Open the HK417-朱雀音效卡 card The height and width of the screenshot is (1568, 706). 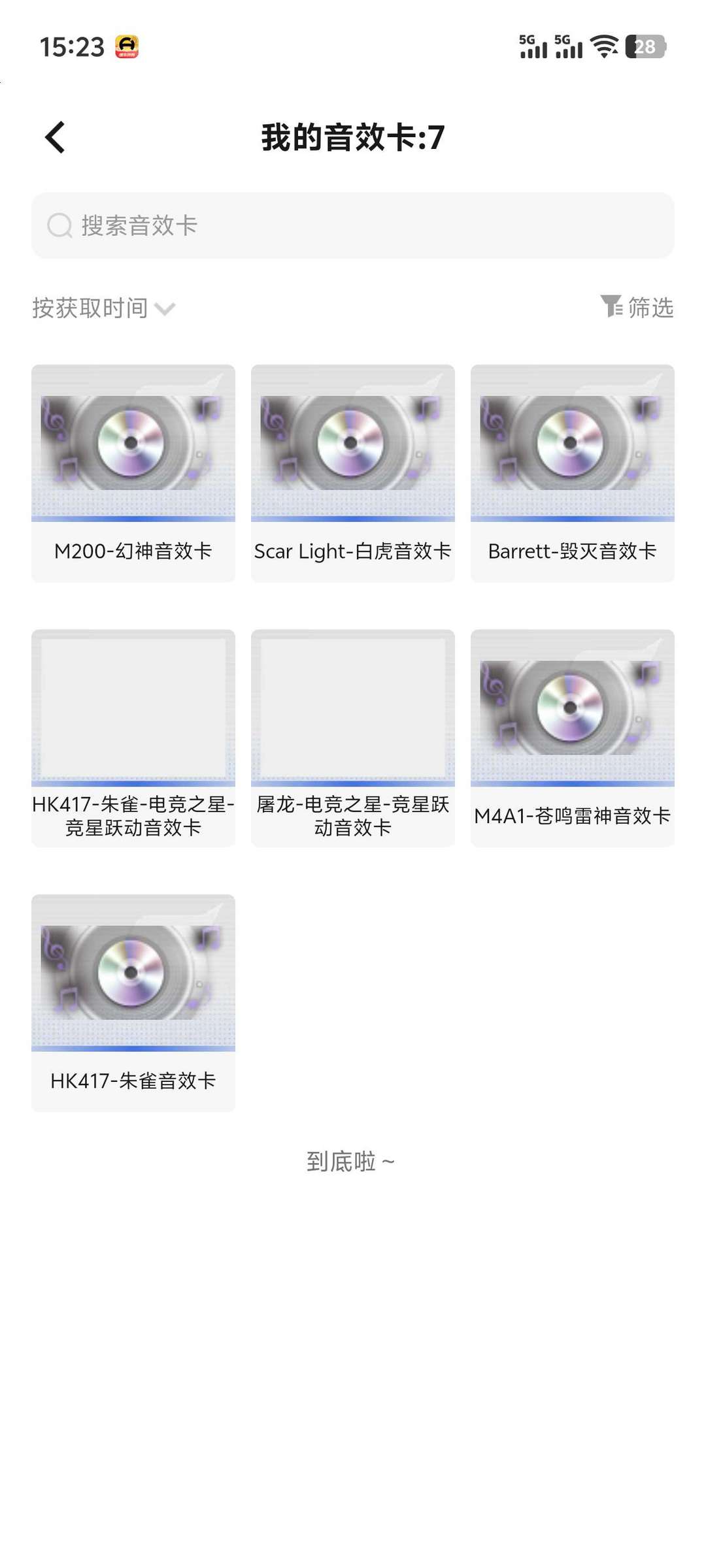[133, 1003]
